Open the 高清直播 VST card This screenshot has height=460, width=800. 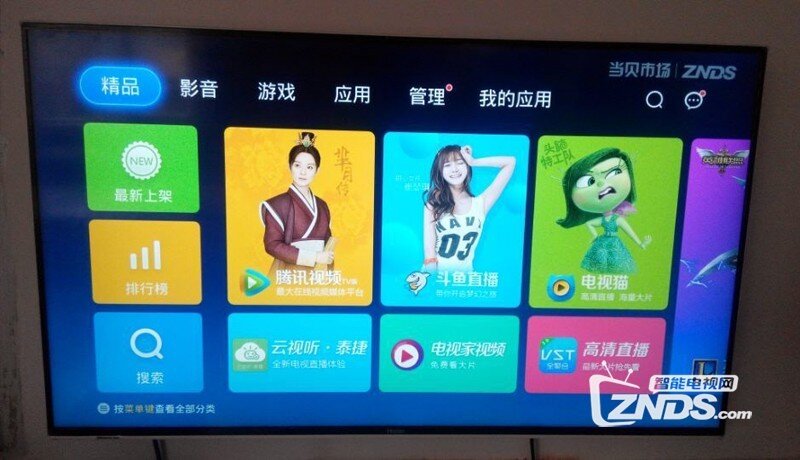(x=594, y=354)
